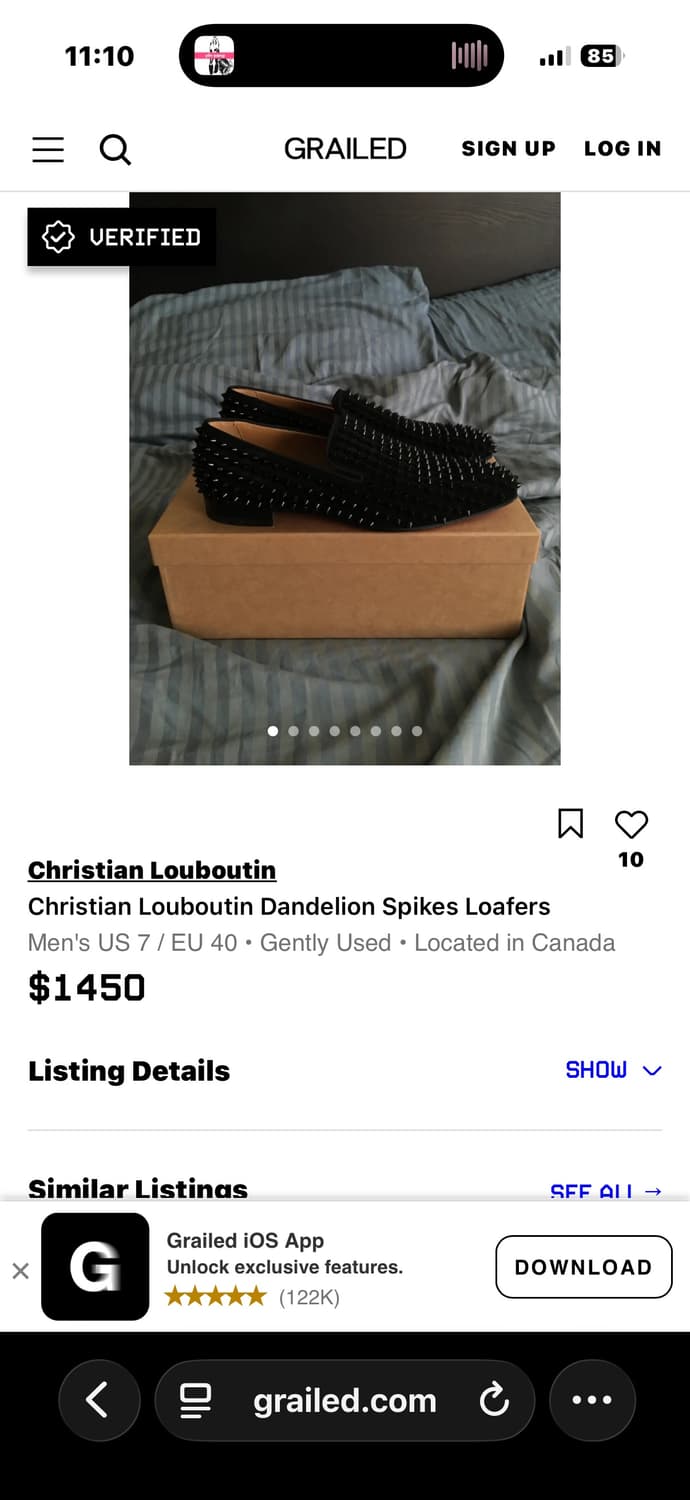This screenshot has width=690, height=1500.
Task: Open the hamburger menu
Action: click(x=48, y=150)
